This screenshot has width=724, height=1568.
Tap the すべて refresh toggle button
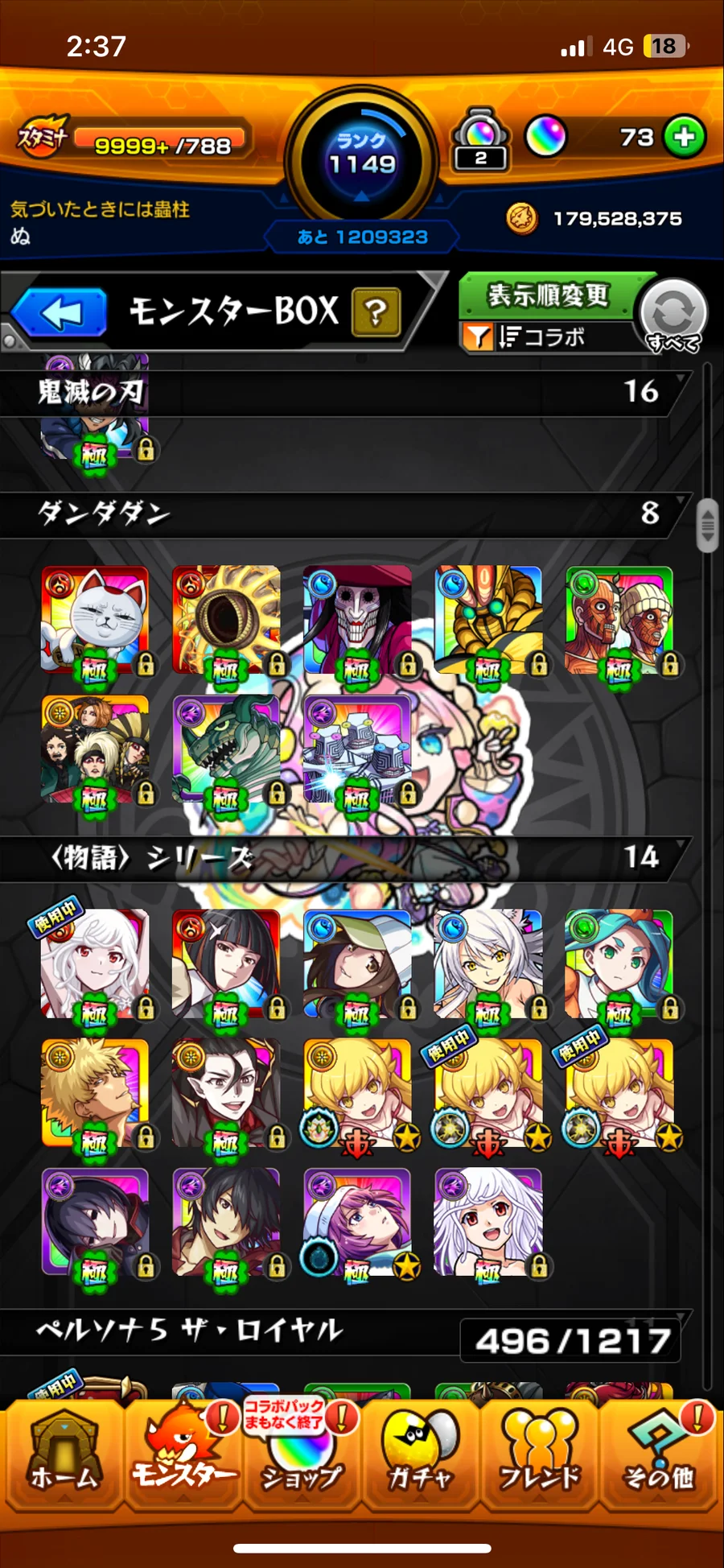[x=673, y=314]
